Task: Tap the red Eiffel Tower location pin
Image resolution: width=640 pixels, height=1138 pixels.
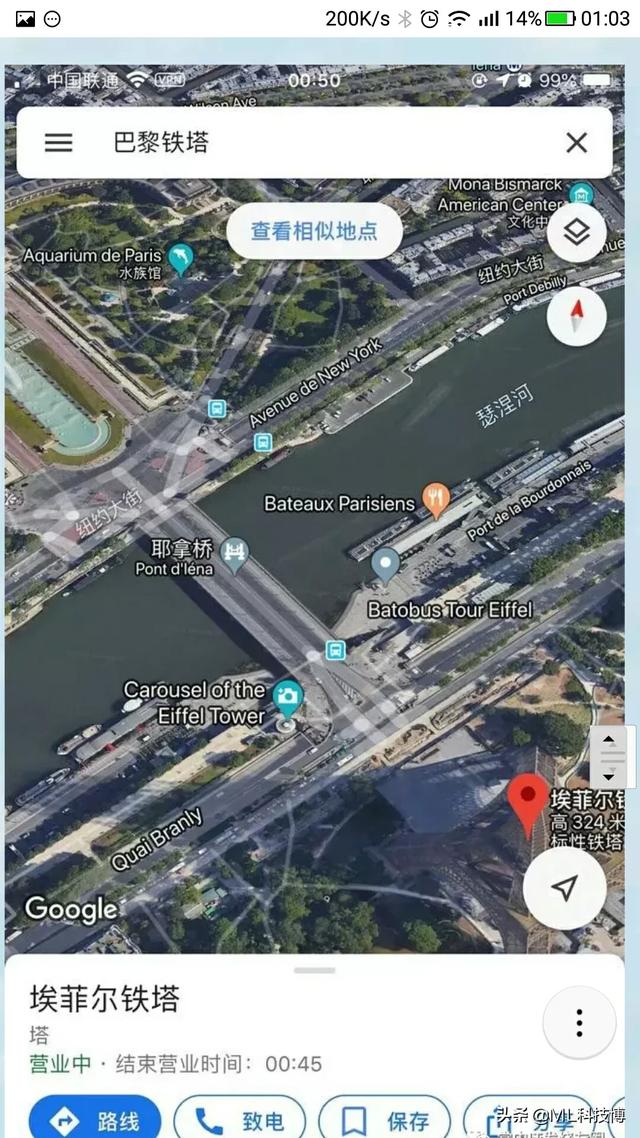Action: point(528,804)
